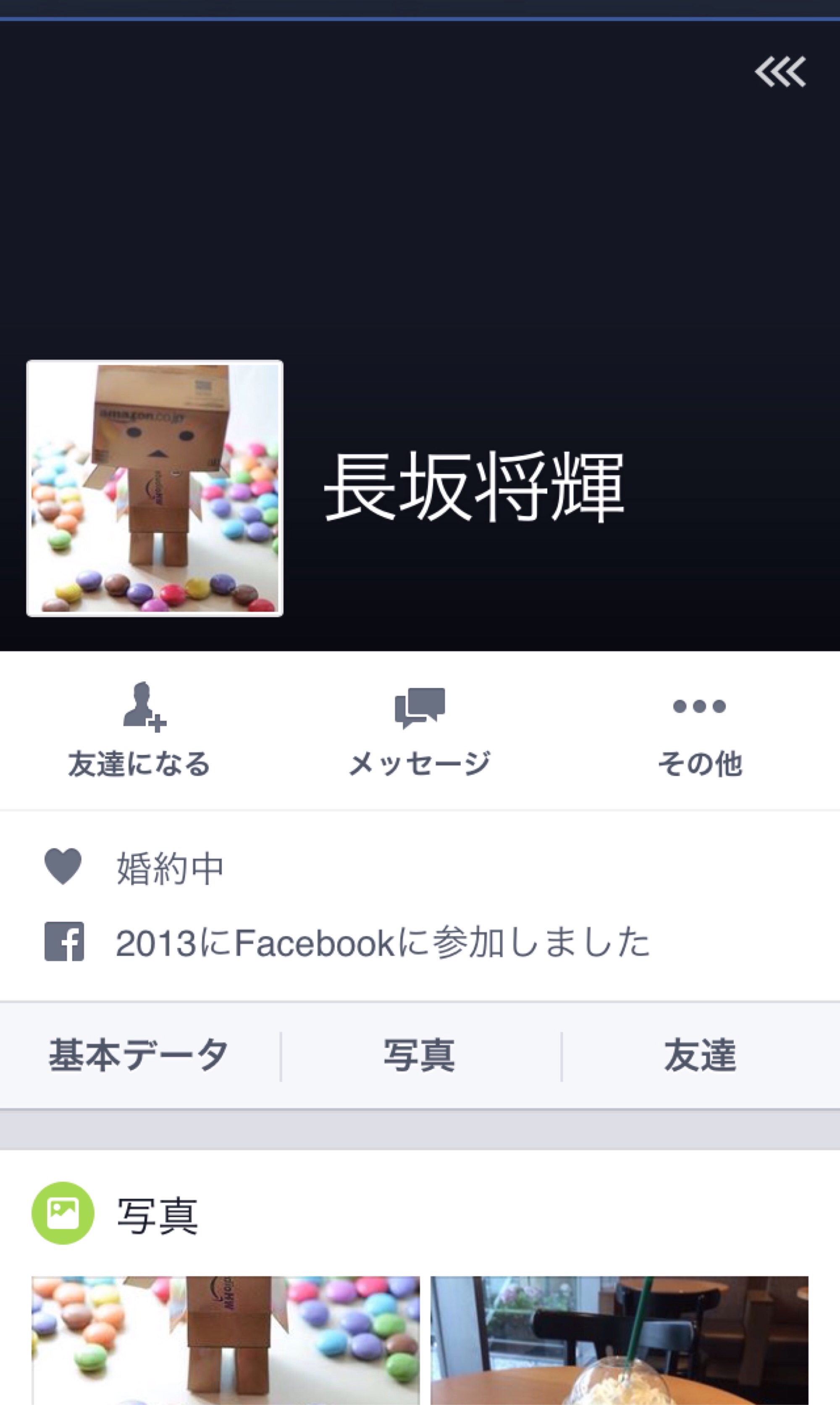This screenshot has height=1405, width=840.
Task: Switch to the 友達 tab
Action: (x=700, y=1055)
